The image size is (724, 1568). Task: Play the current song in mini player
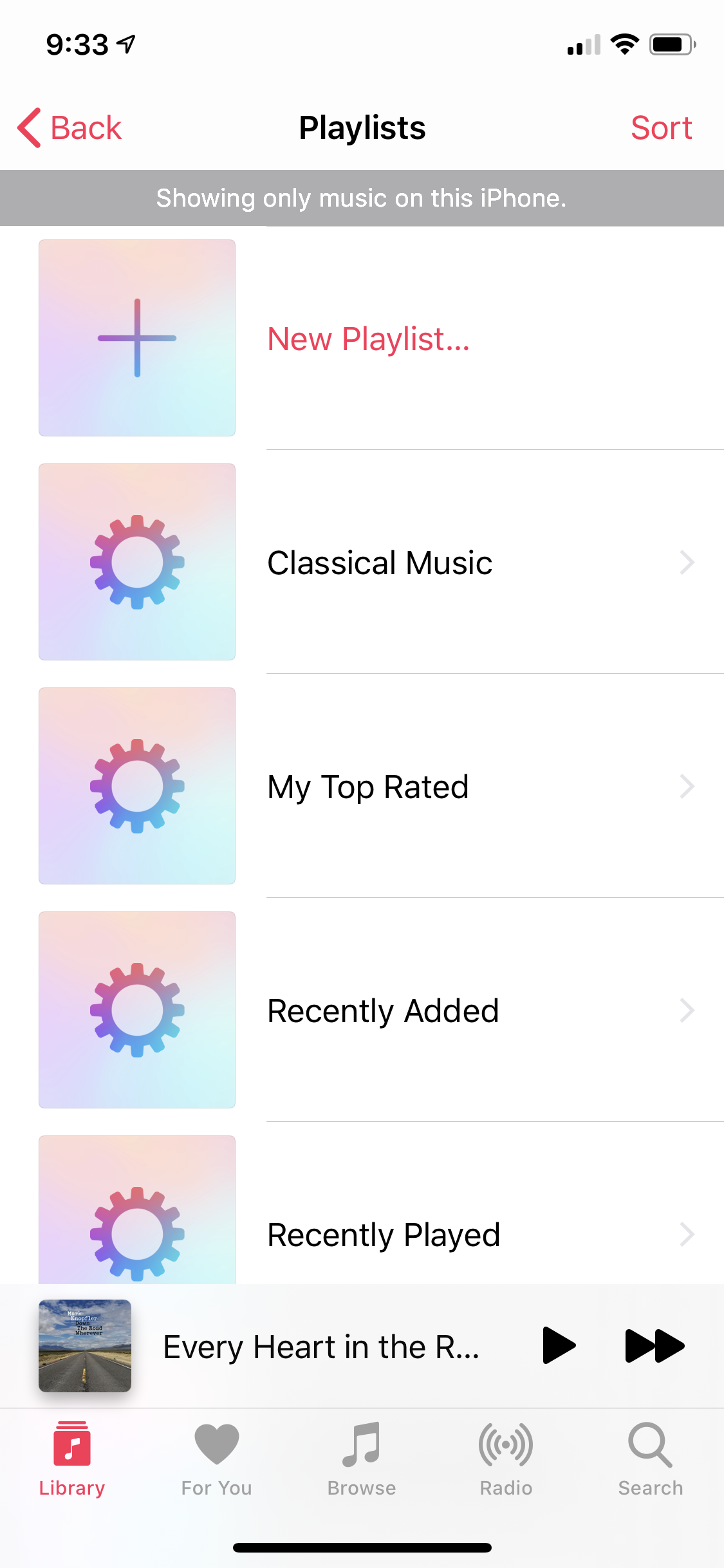[x=558, y=1345]
